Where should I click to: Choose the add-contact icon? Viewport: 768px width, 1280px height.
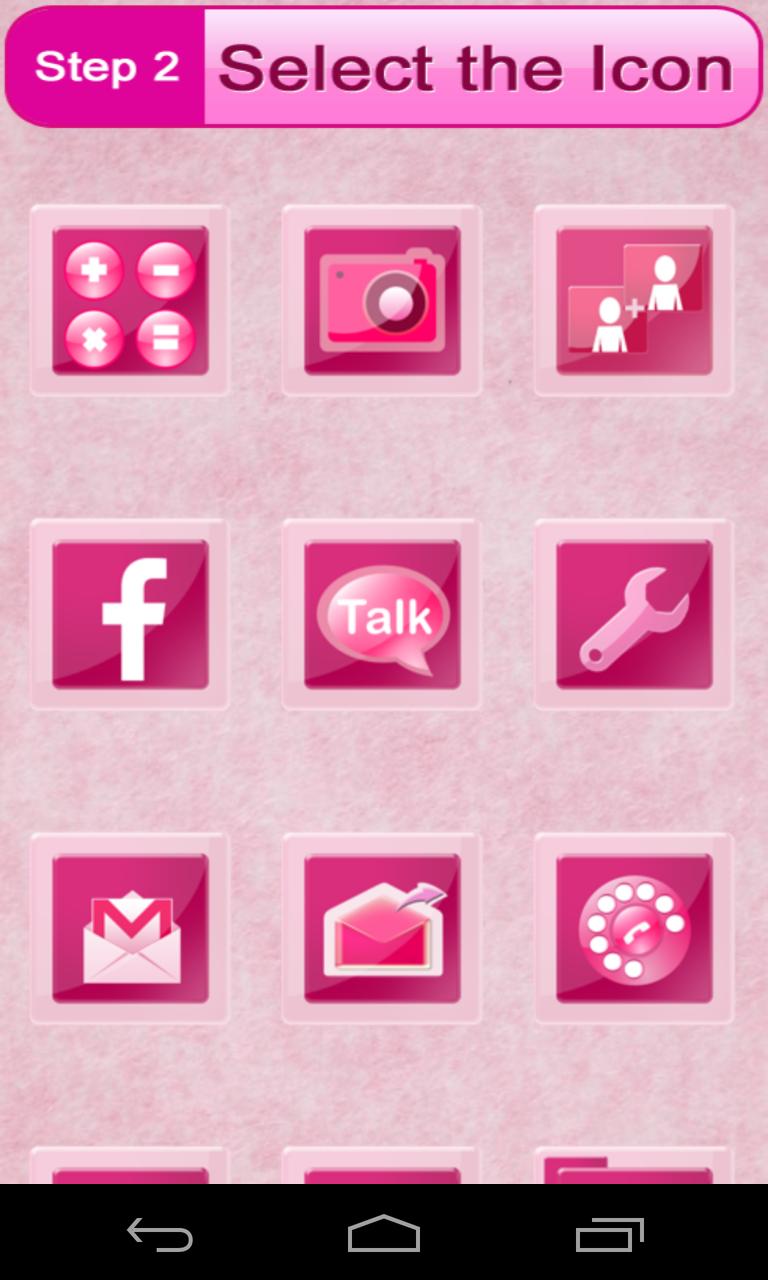click(633, 300)
